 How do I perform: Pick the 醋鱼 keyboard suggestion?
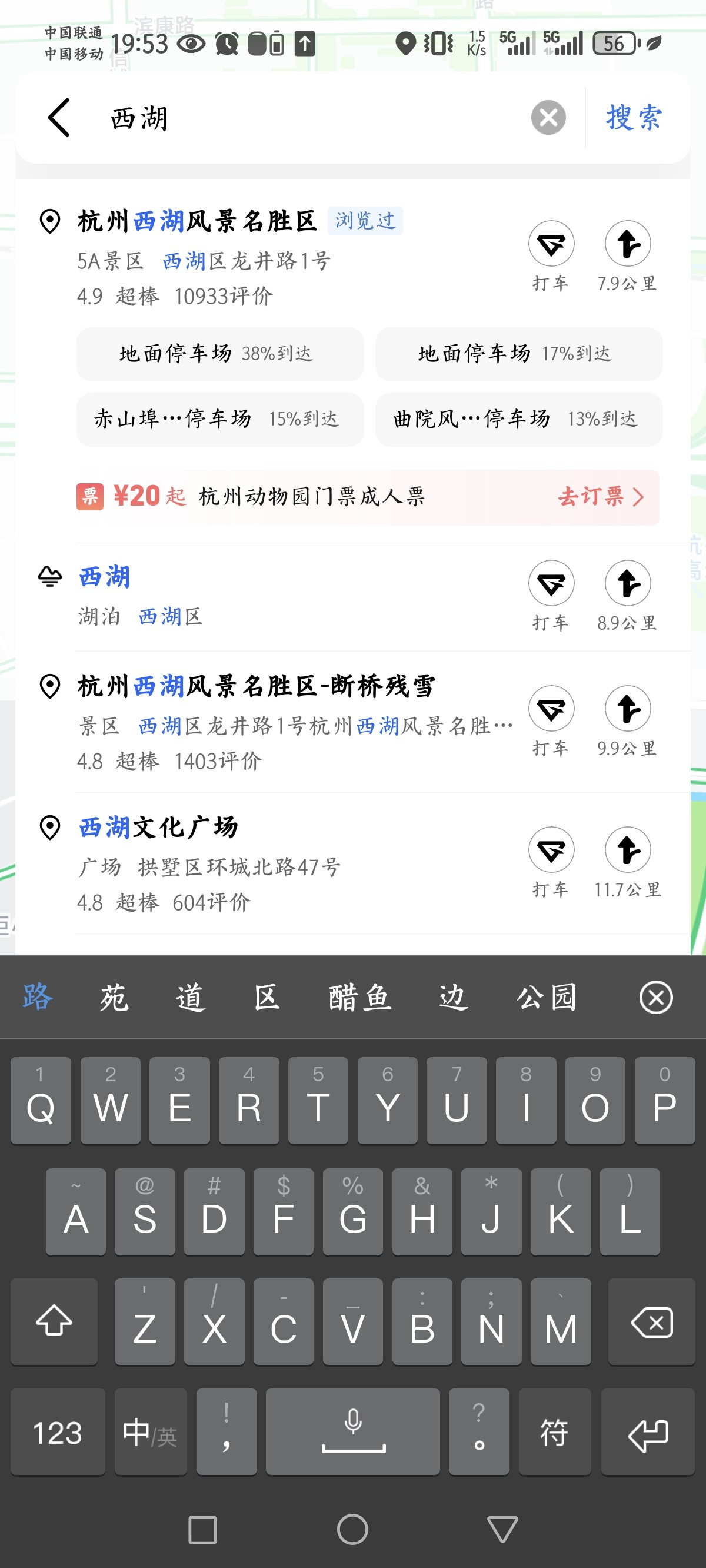[x=359, y=997]
